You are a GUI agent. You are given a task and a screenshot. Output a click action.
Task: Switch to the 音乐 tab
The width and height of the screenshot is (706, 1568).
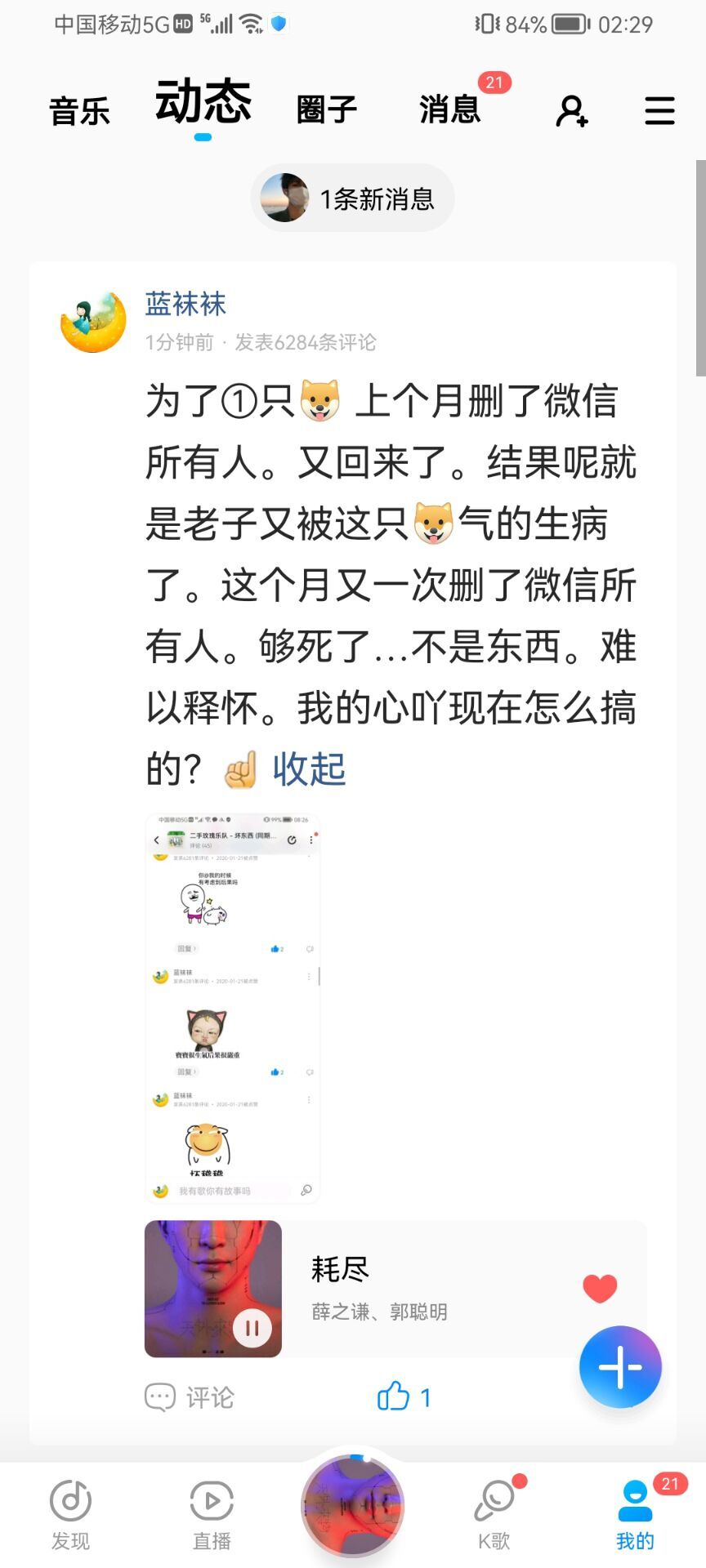(79, 111)
